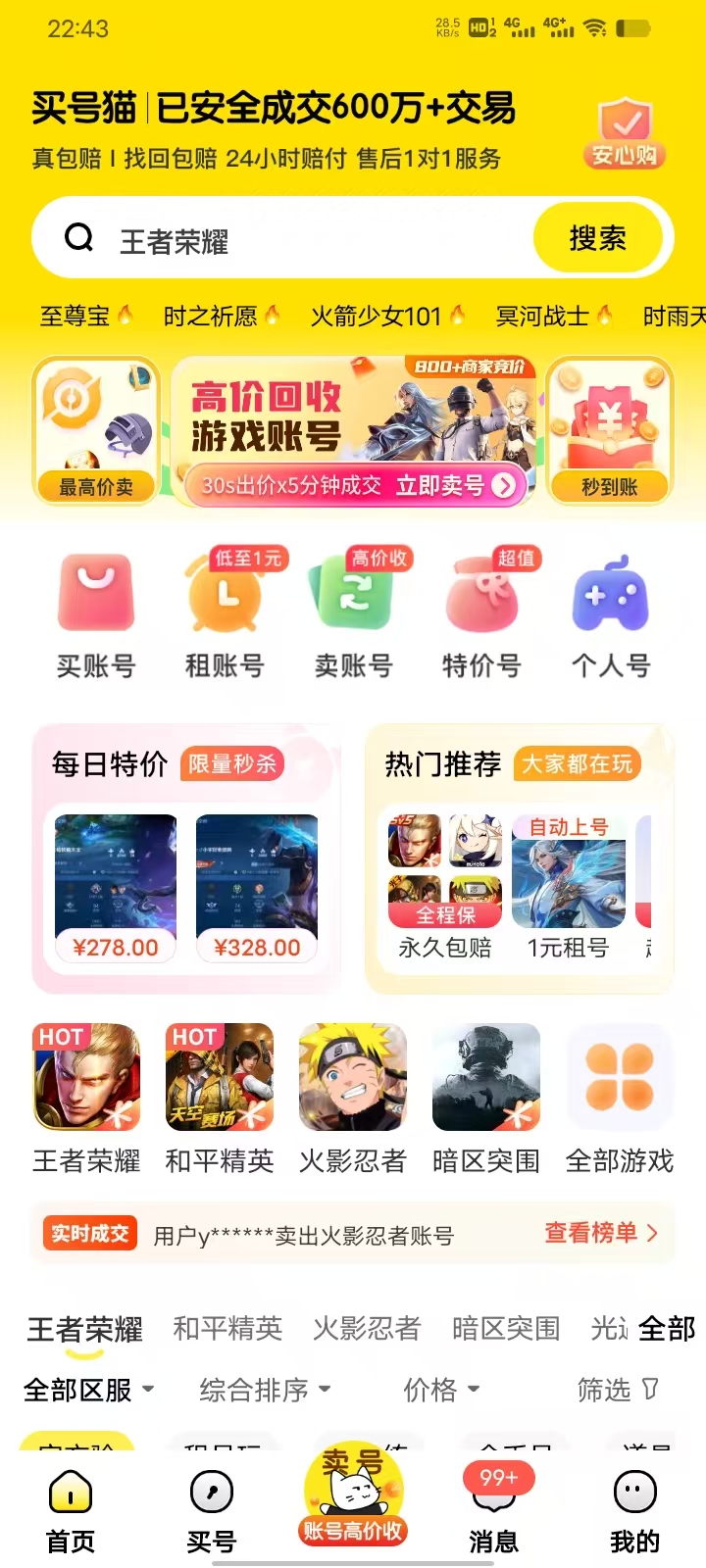This screenshot has width=706, height=1568.
Task: View the ¥278.00 daily deal account
Action: (116, 889)
